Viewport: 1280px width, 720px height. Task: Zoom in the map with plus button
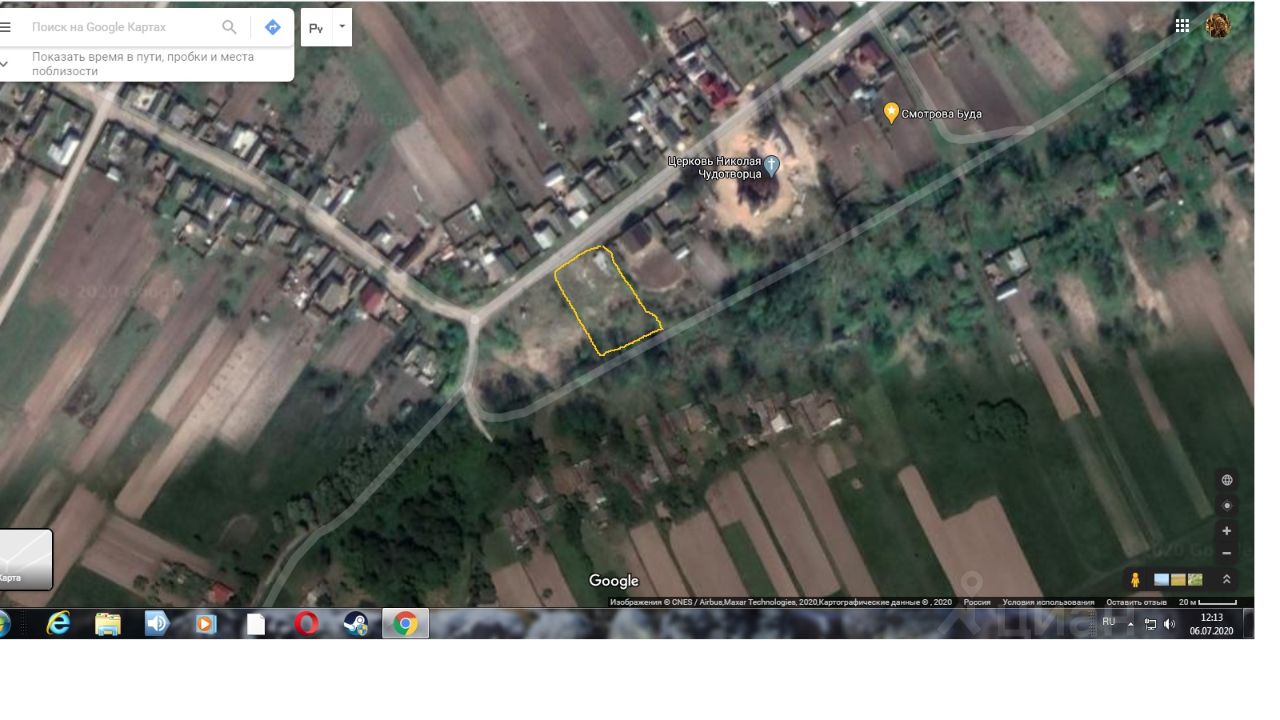(1226, 531)
